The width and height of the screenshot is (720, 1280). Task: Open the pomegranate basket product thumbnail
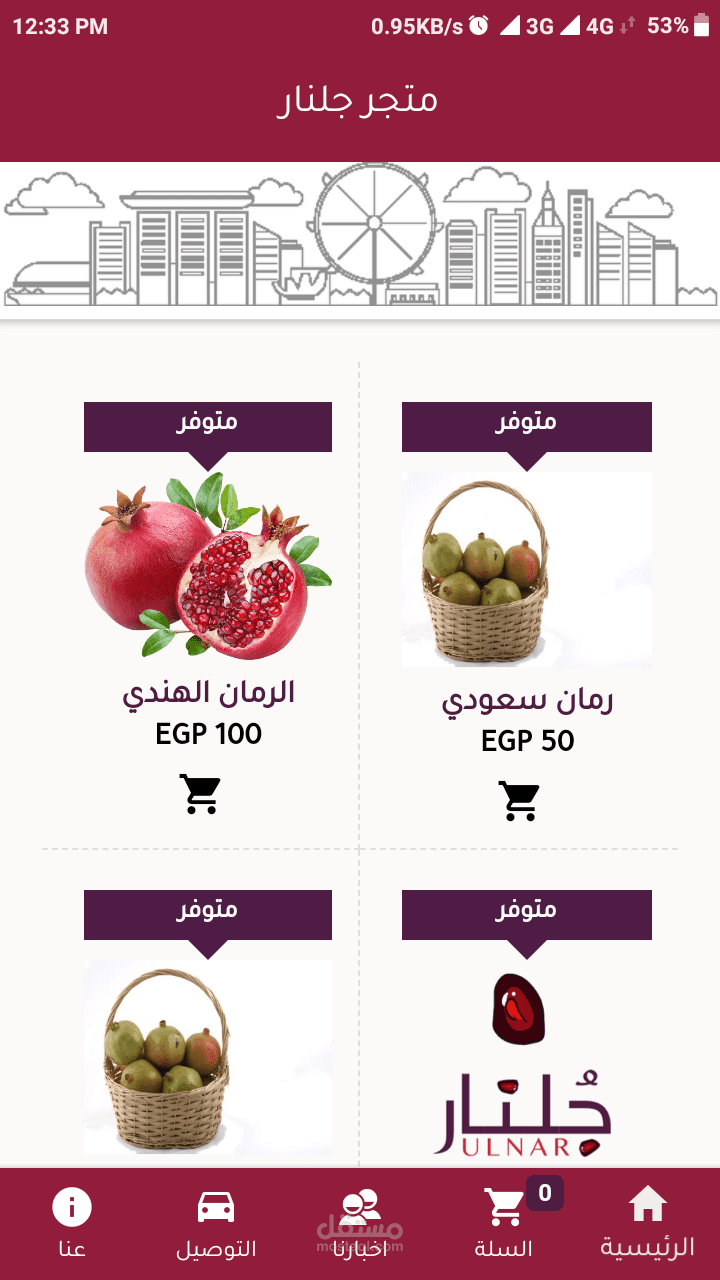(x=527, y=568)
